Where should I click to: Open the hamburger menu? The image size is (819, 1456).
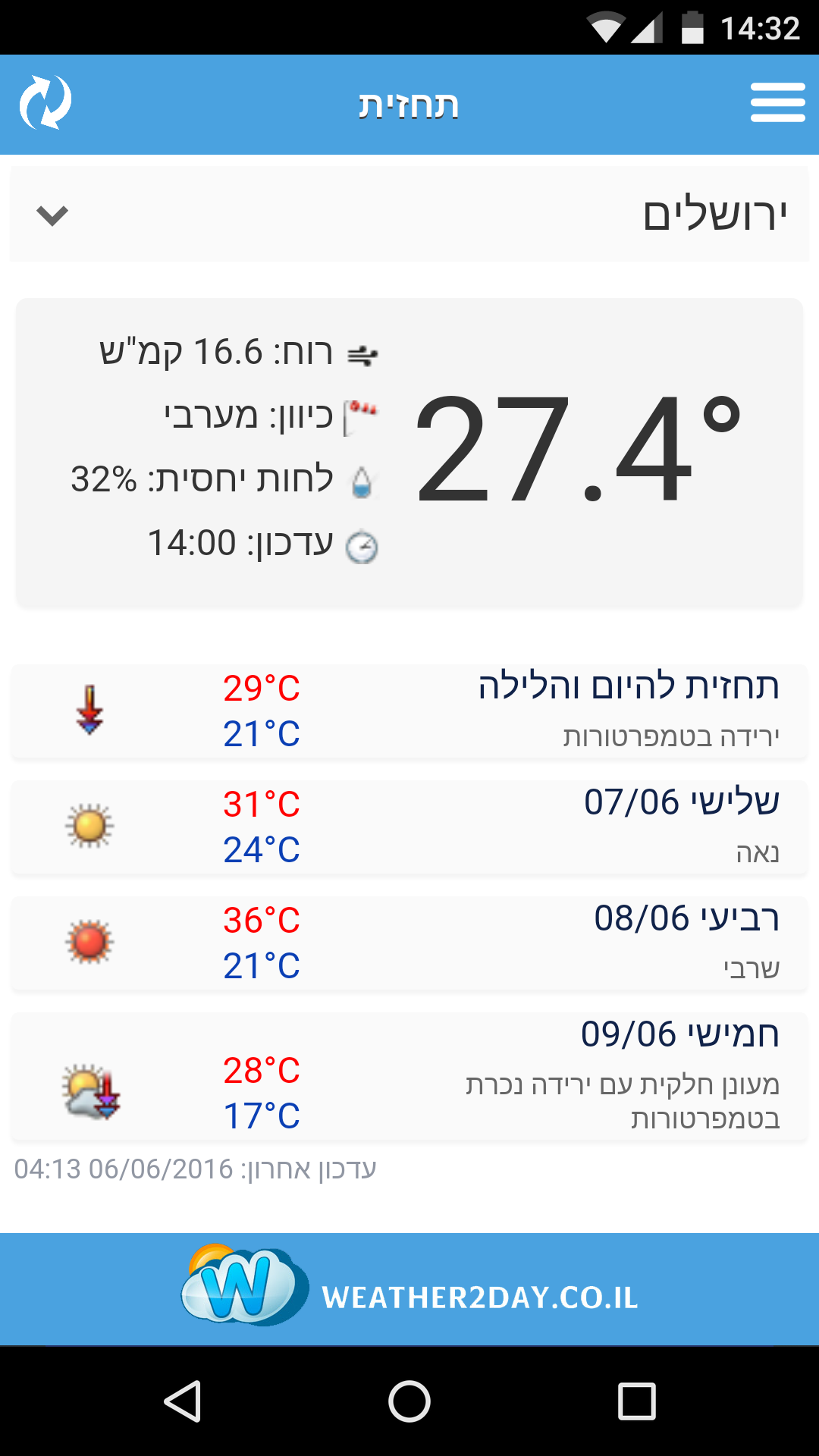(777, 103)
